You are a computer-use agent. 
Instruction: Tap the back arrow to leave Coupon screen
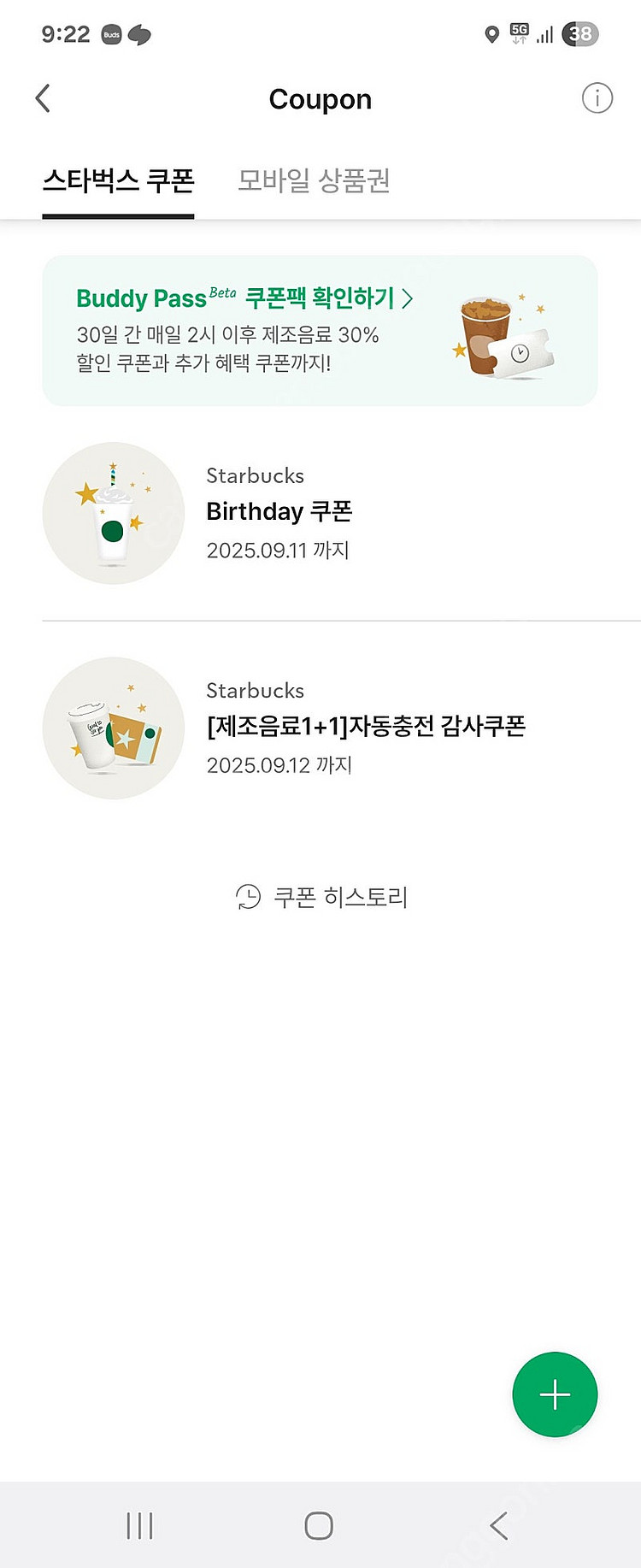coord(43,98)
